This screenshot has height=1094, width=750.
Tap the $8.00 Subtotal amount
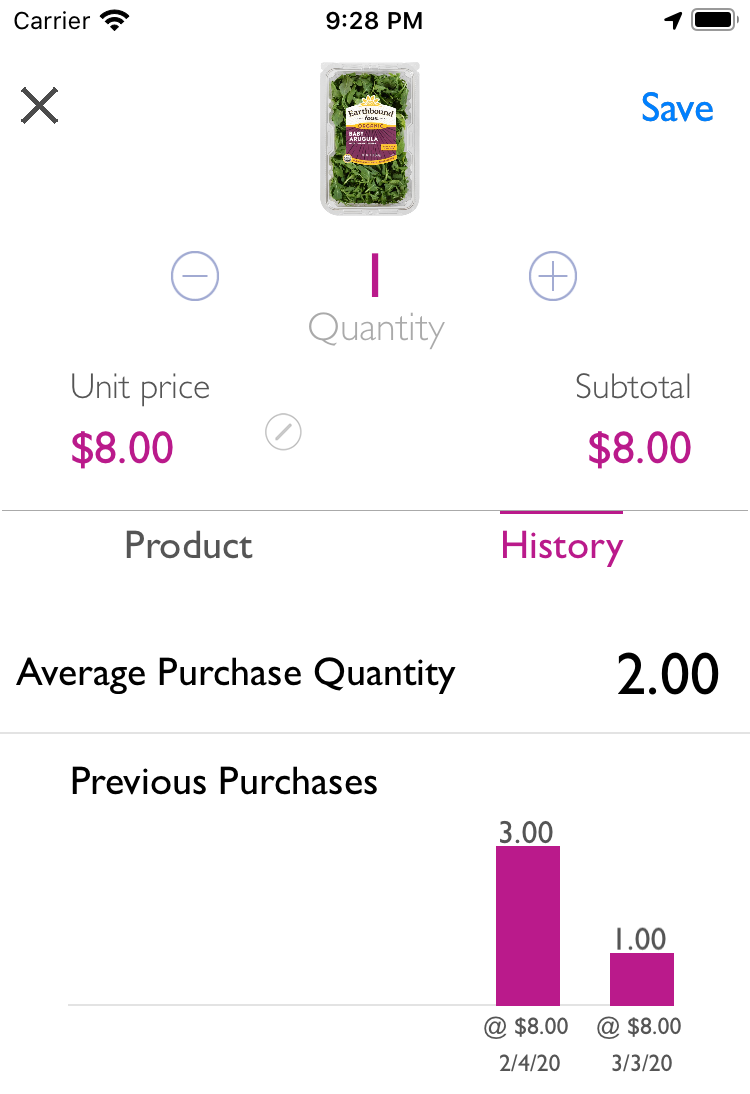pyautogui.click(x=640, y=448)
